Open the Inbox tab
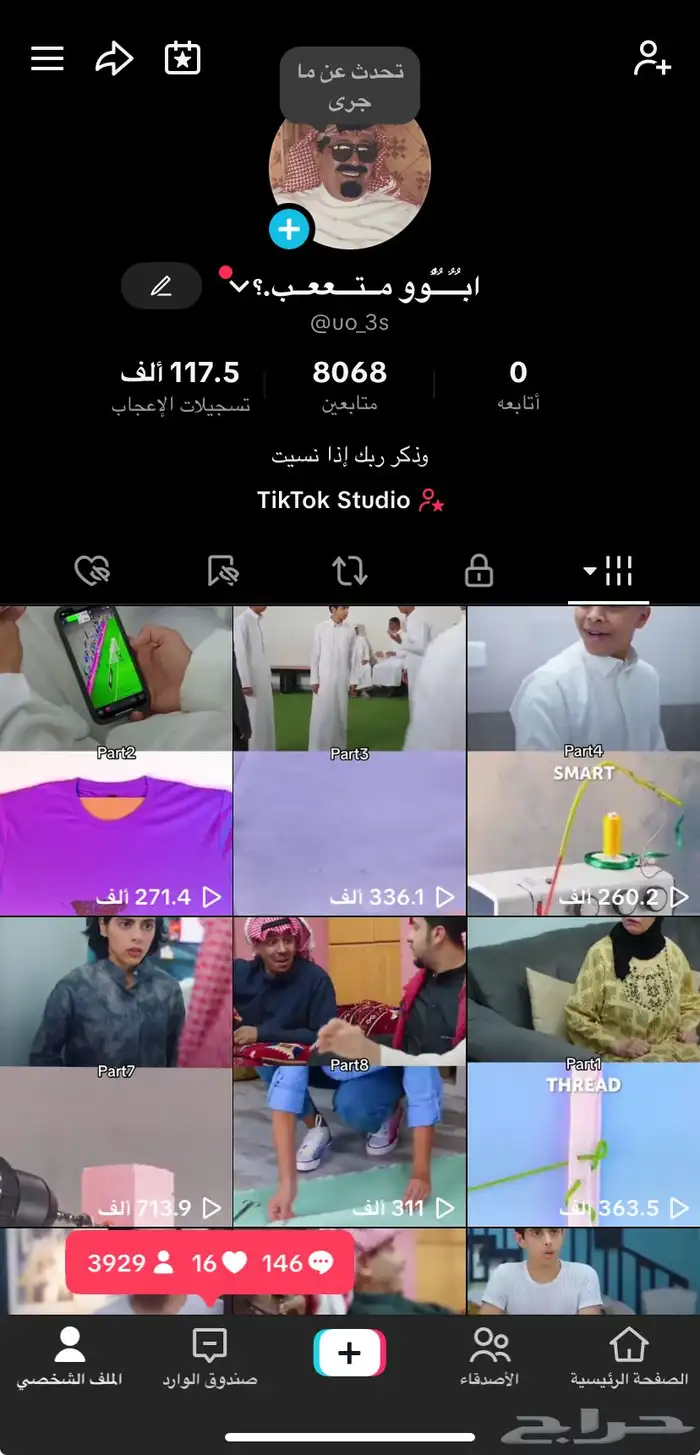Viewport: 700px width, 1455px height. point(209,1357)
